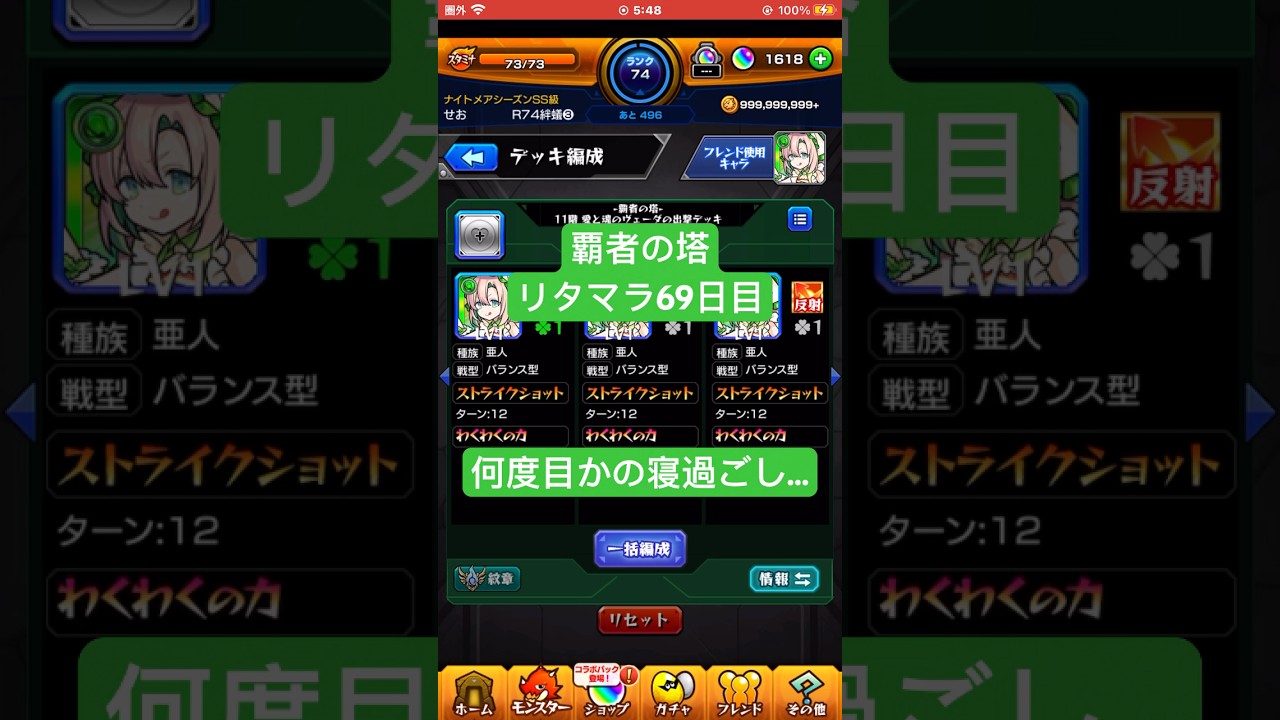
Task: Tap the 一括編成 button
Action: (x=640, y=549)
